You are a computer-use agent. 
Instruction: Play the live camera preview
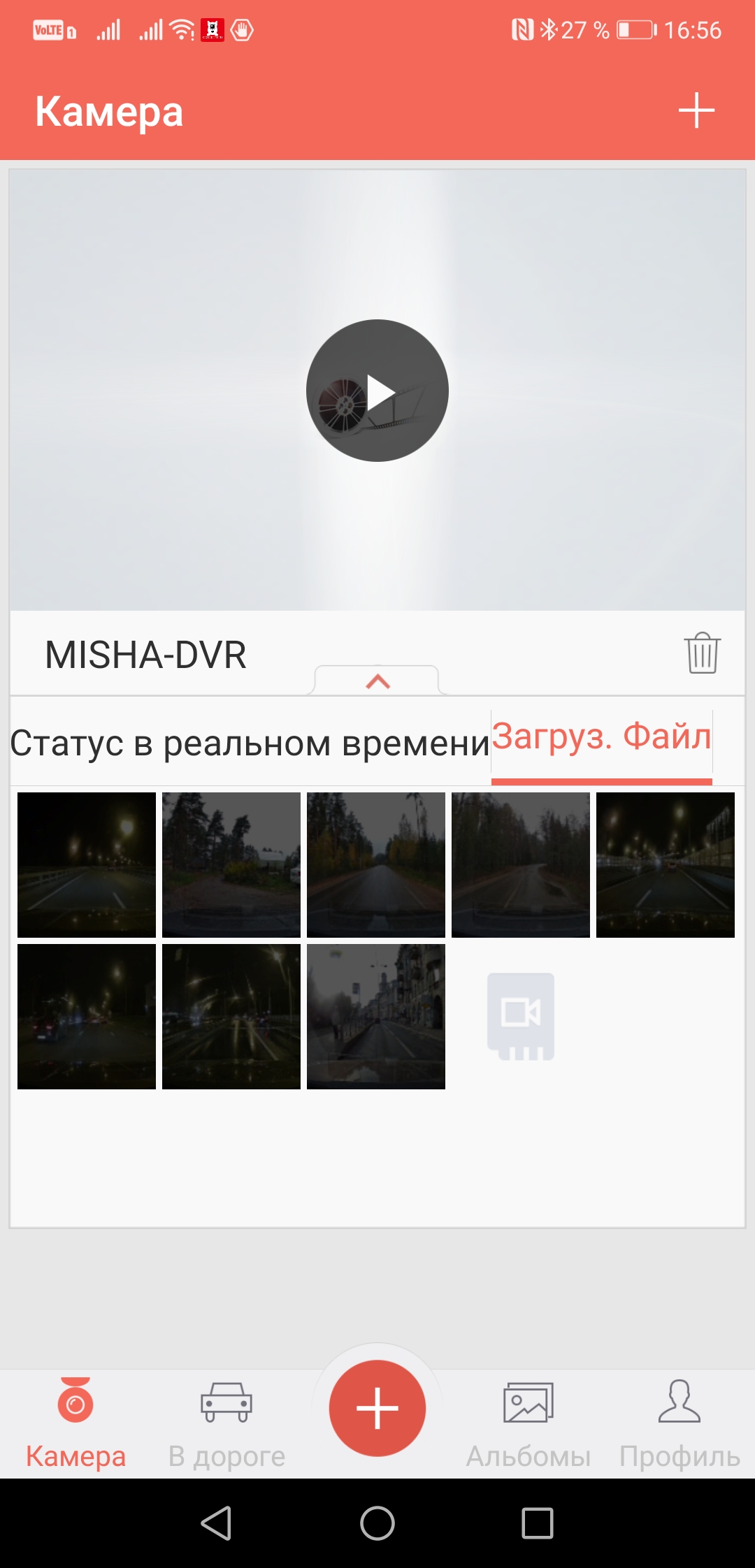coord(377,391)
